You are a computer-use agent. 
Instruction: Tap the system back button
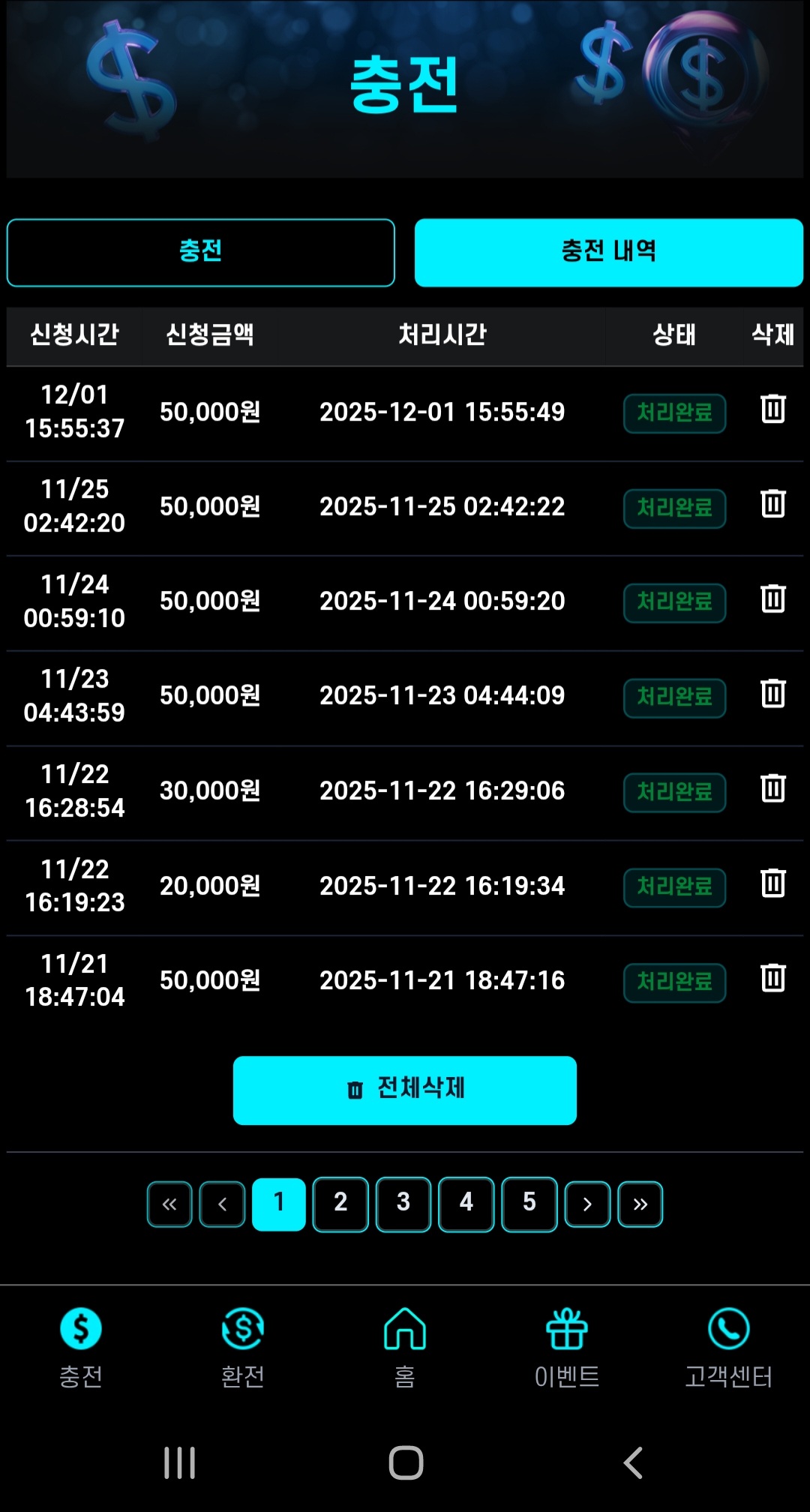(634, 1462)
